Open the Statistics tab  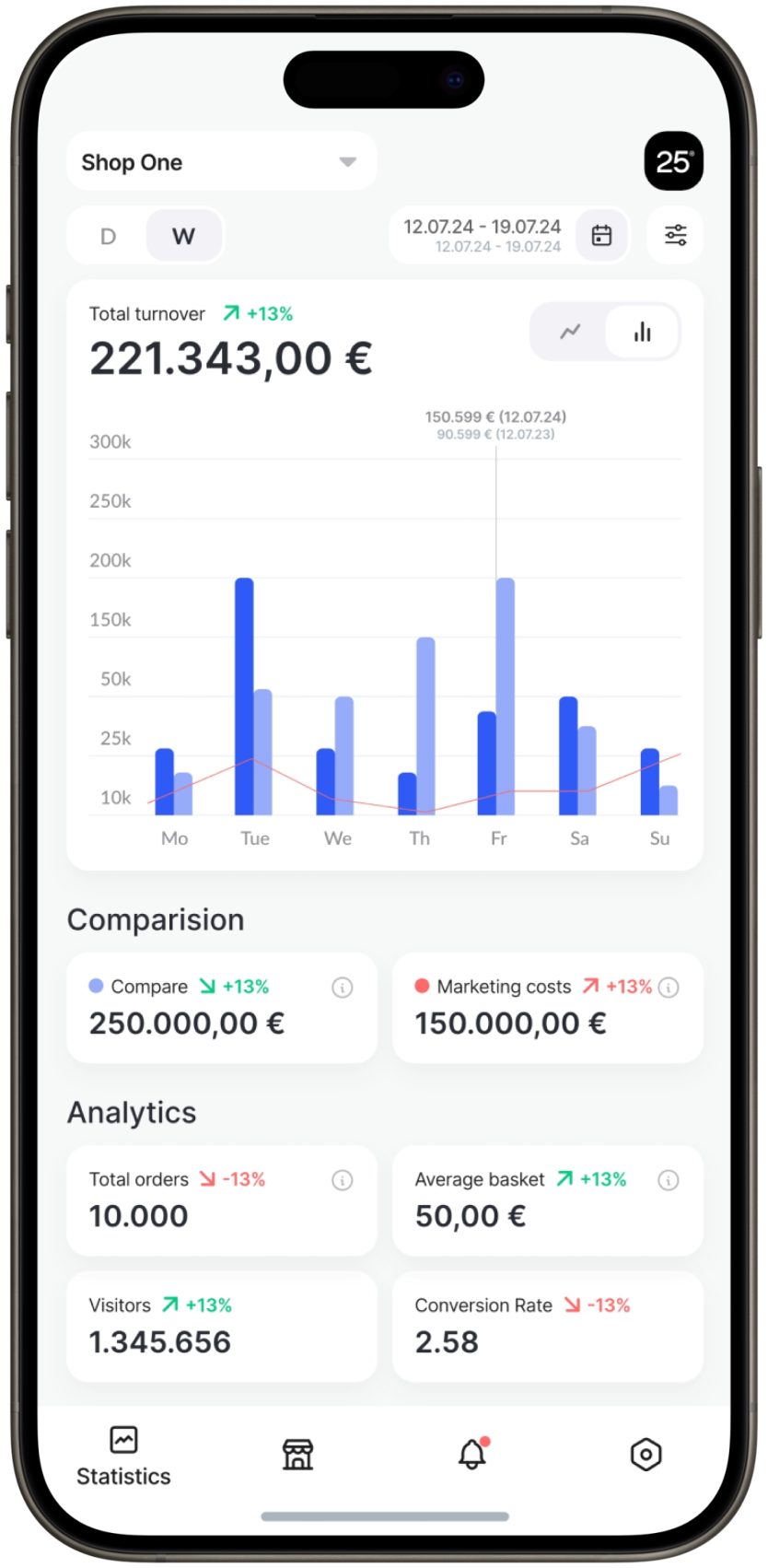[123, 1457]
